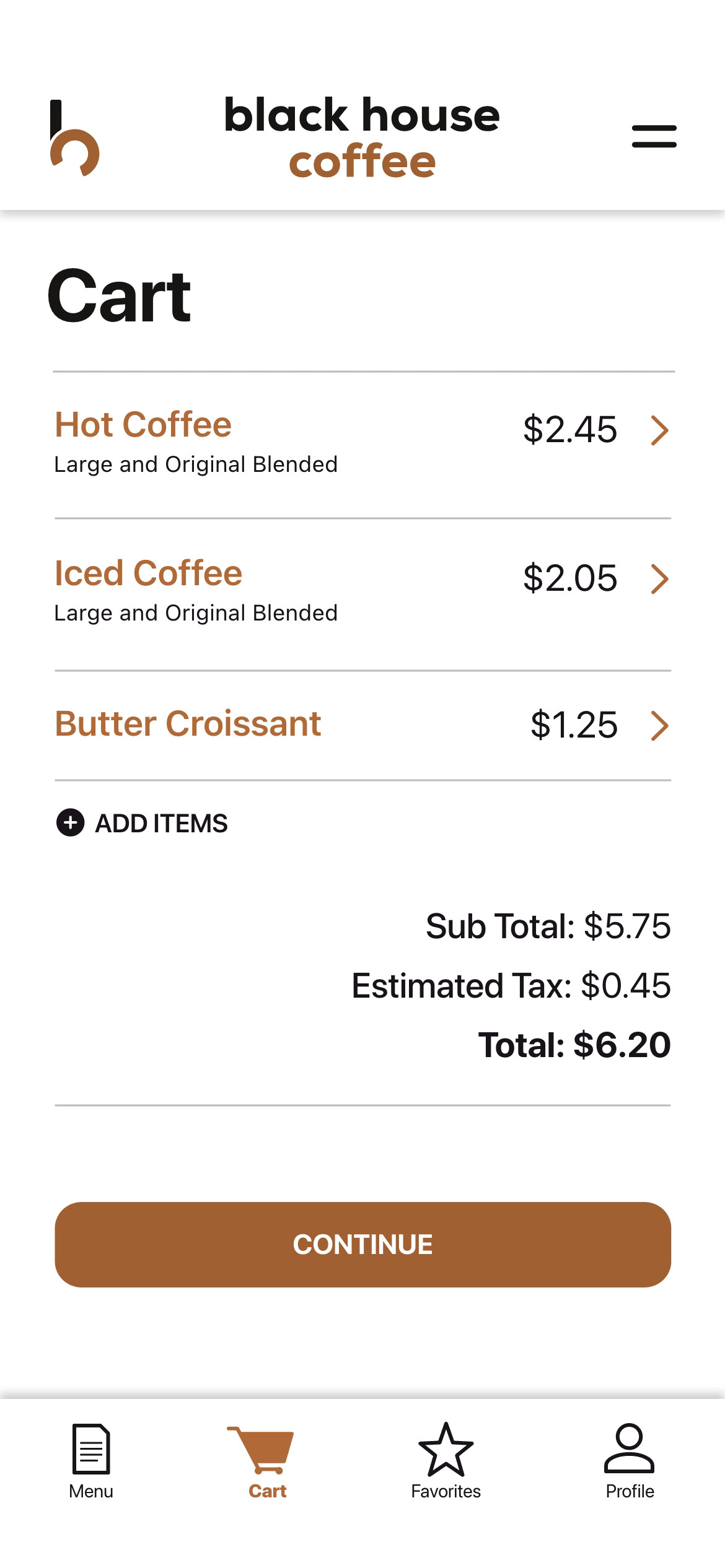Switch to the Menu tab
725x1568 pixels.
pos(91,1461)
